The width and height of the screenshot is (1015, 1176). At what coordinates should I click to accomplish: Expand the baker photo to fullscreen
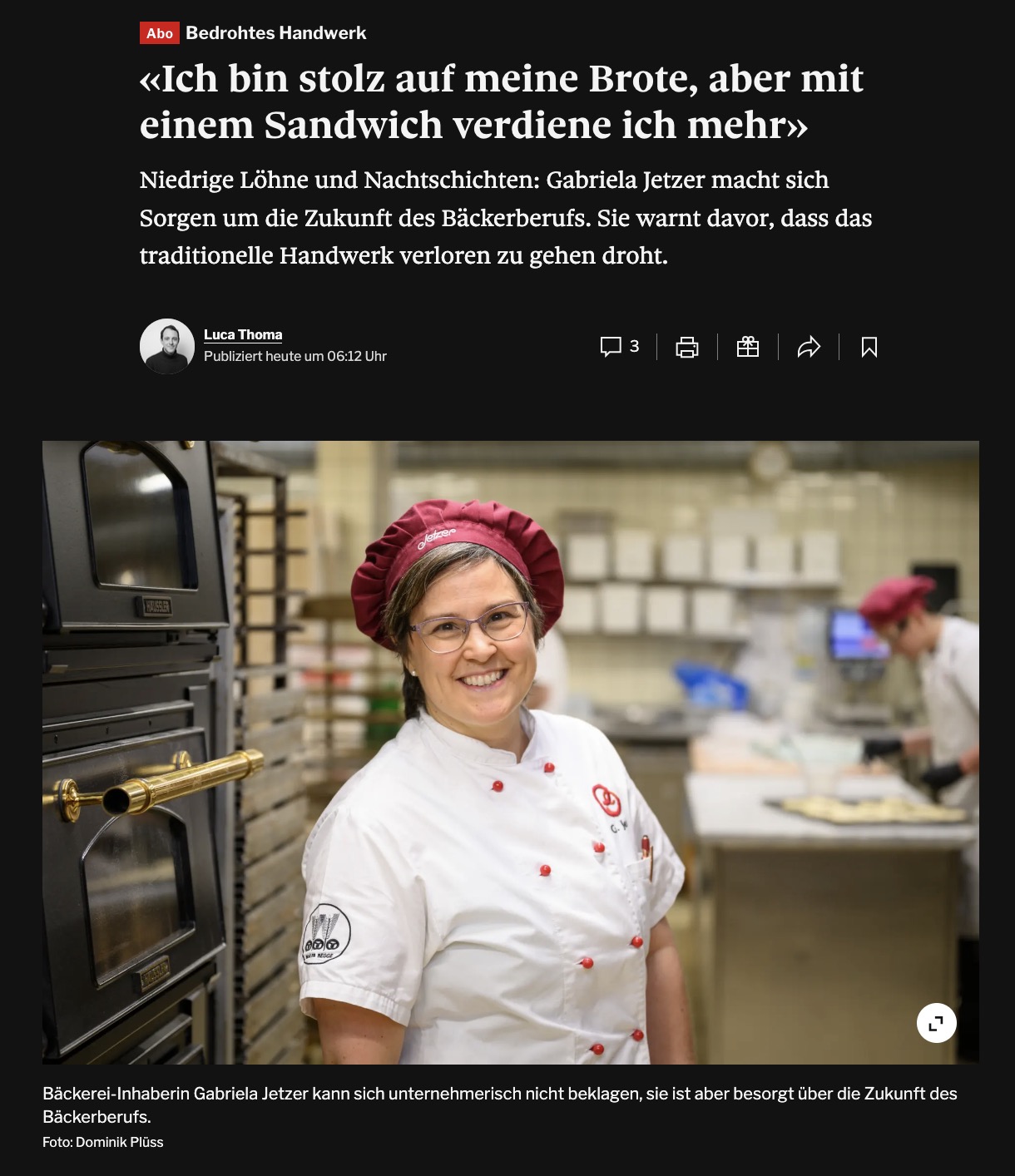point(936,1023)
